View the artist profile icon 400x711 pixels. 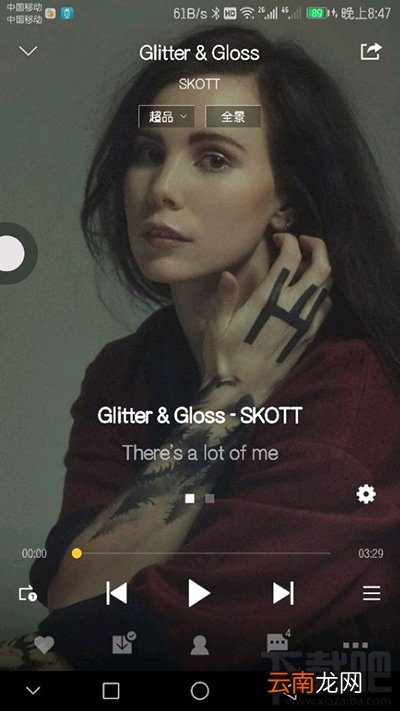pyautogui.click(x=200, y=645)
